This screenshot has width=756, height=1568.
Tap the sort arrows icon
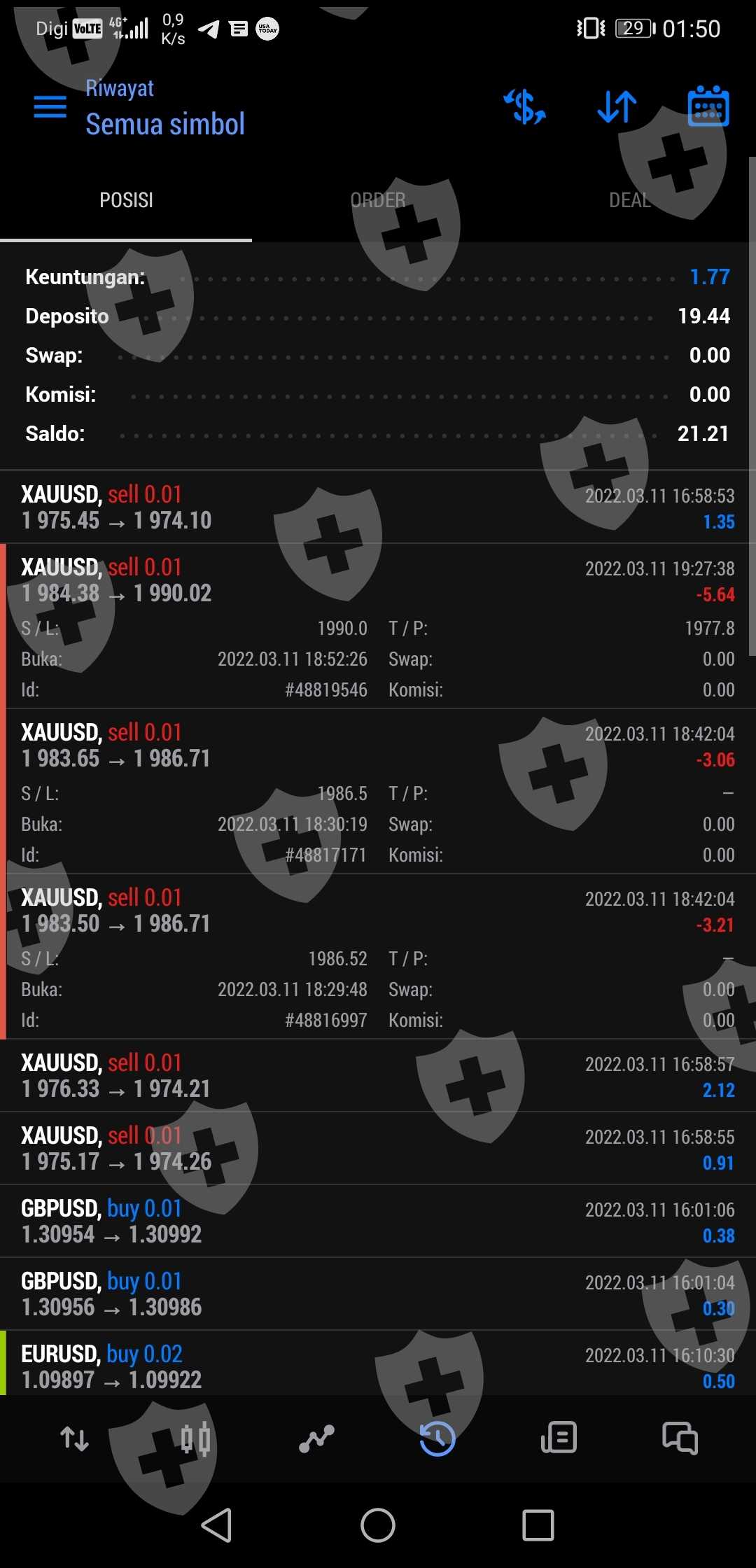point(617,107)
